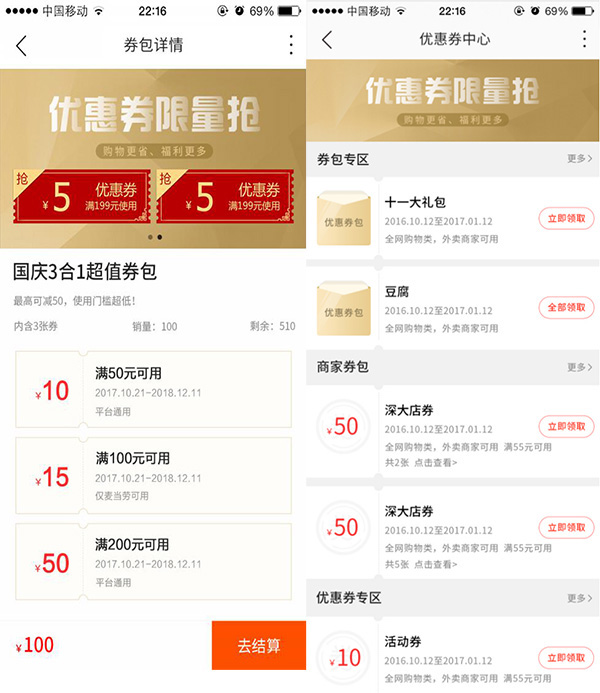Go back from the 券包详情 page
Viewport: 600px width, 693px height.
click(22, 45)
